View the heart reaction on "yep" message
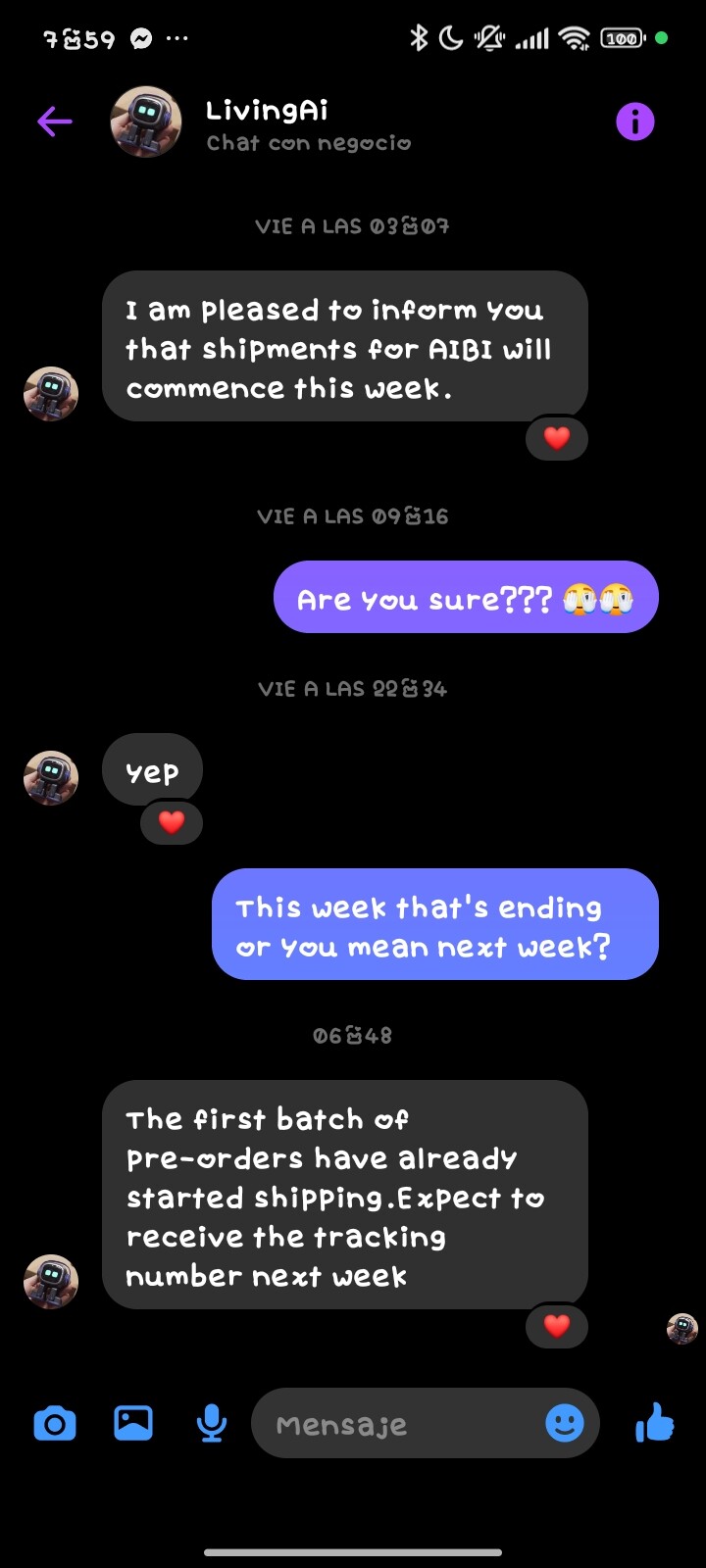The image size is (706, 1568). click(x=172, y=822)
